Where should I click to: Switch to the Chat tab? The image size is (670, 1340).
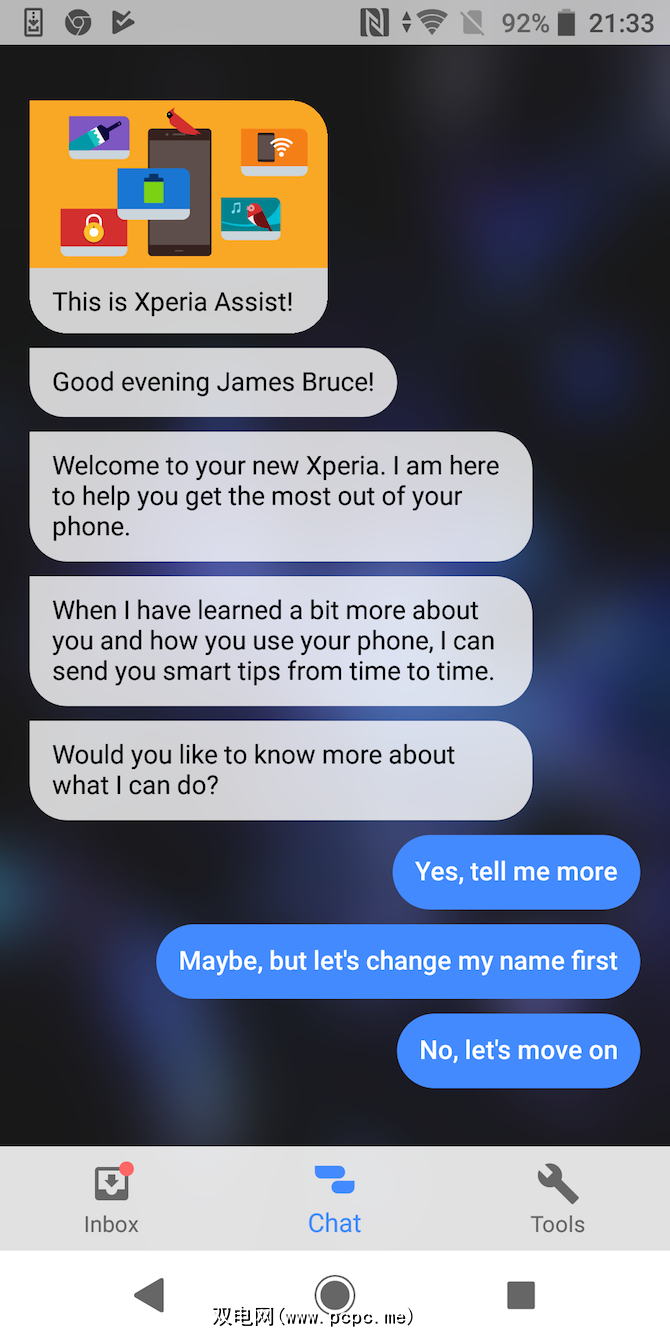(335, 1199)
